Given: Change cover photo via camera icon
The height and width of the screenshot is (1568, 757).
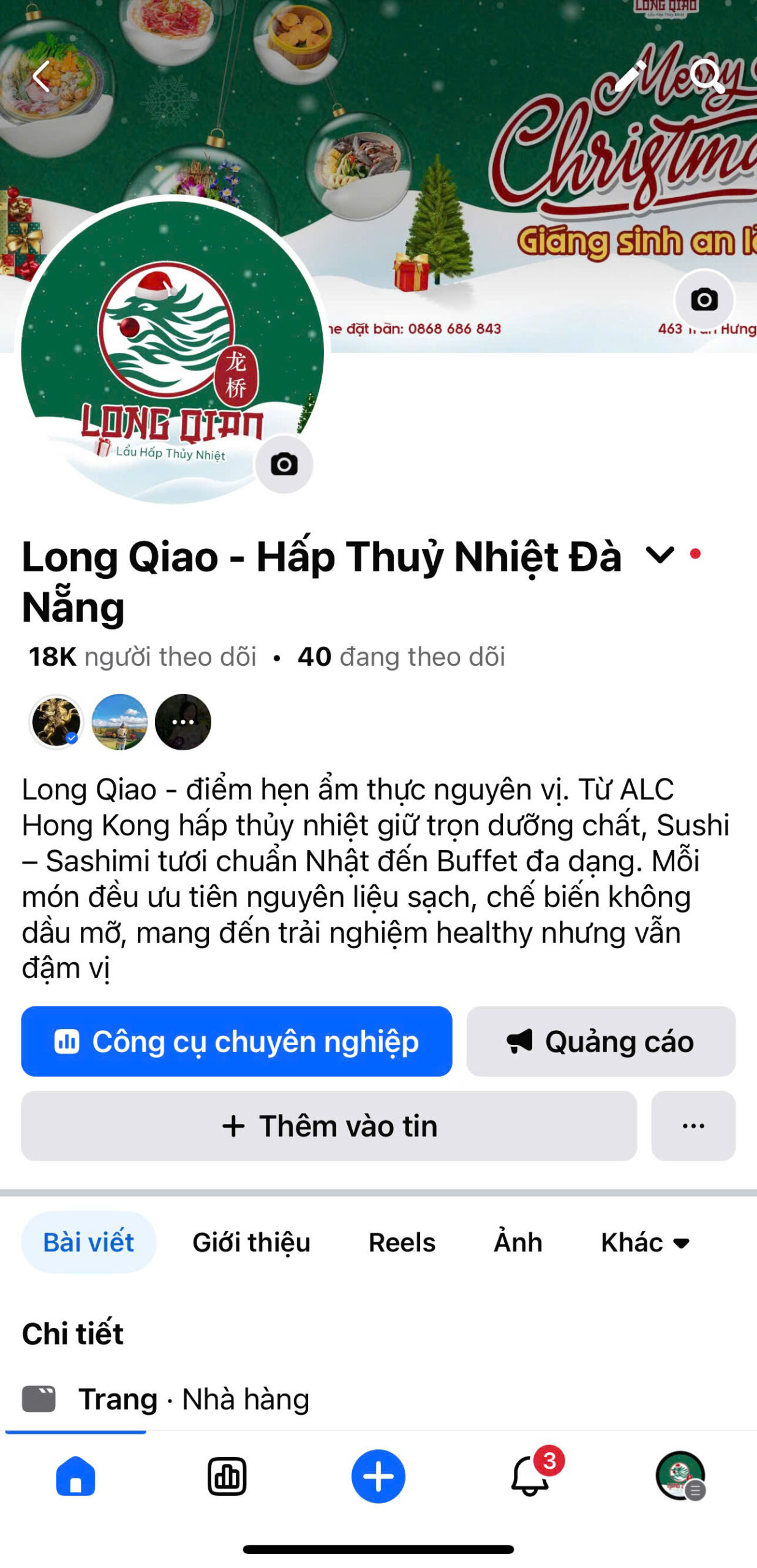Looking at the screenshot, I should click(704, 300).
